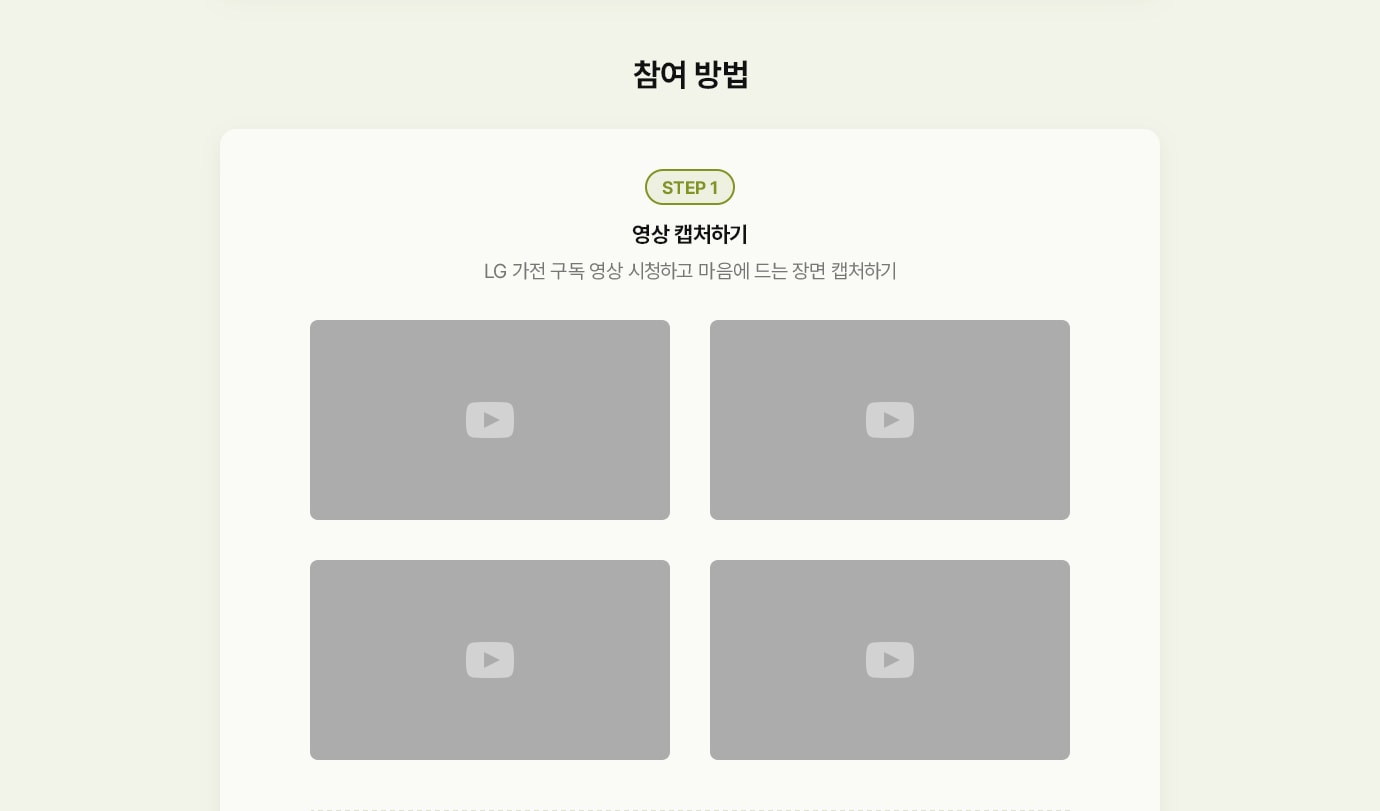The height and width of the screenshot is (811, 1380).
Task: Play the second video in the STEP 1 grid
Action: pos(890,420)
